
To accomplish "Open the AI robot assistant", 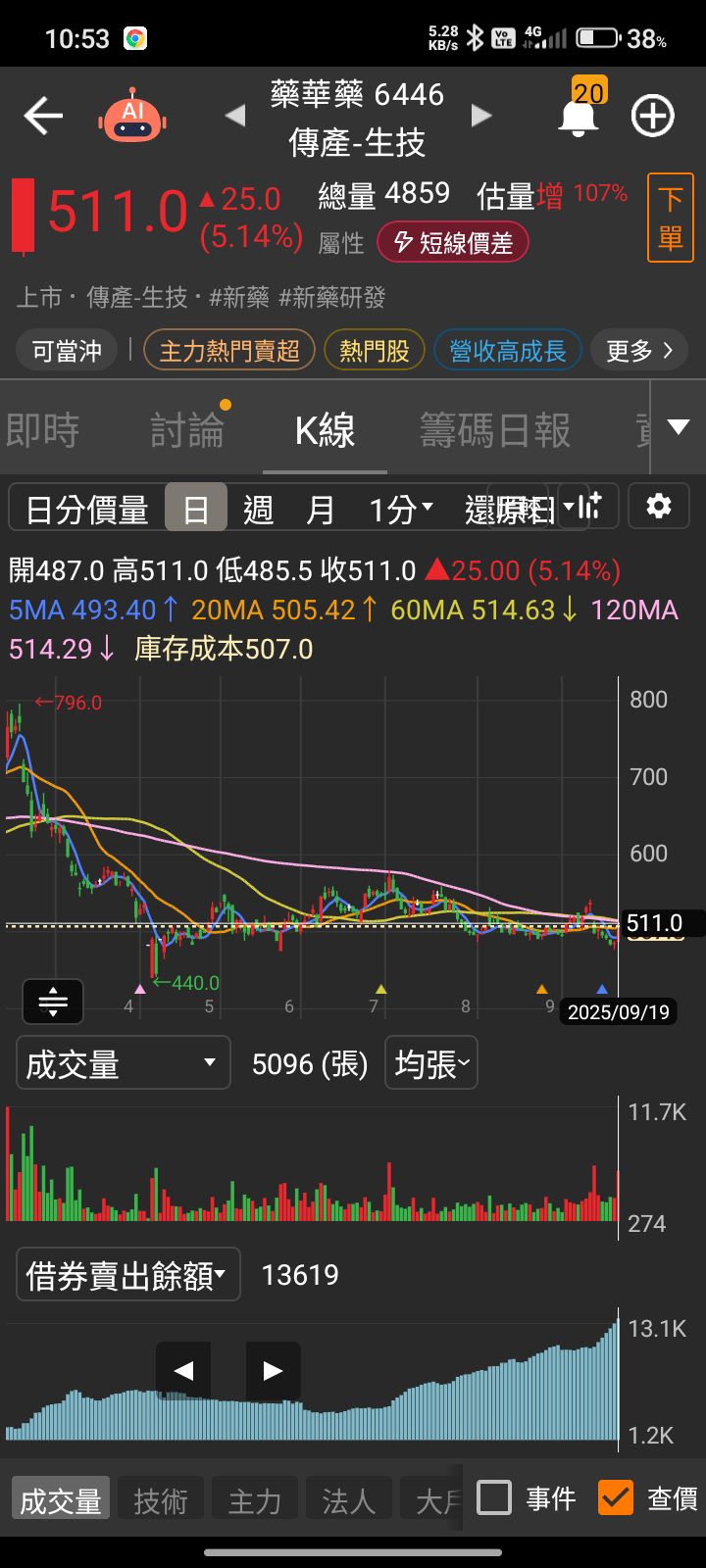I will point(132,117).
